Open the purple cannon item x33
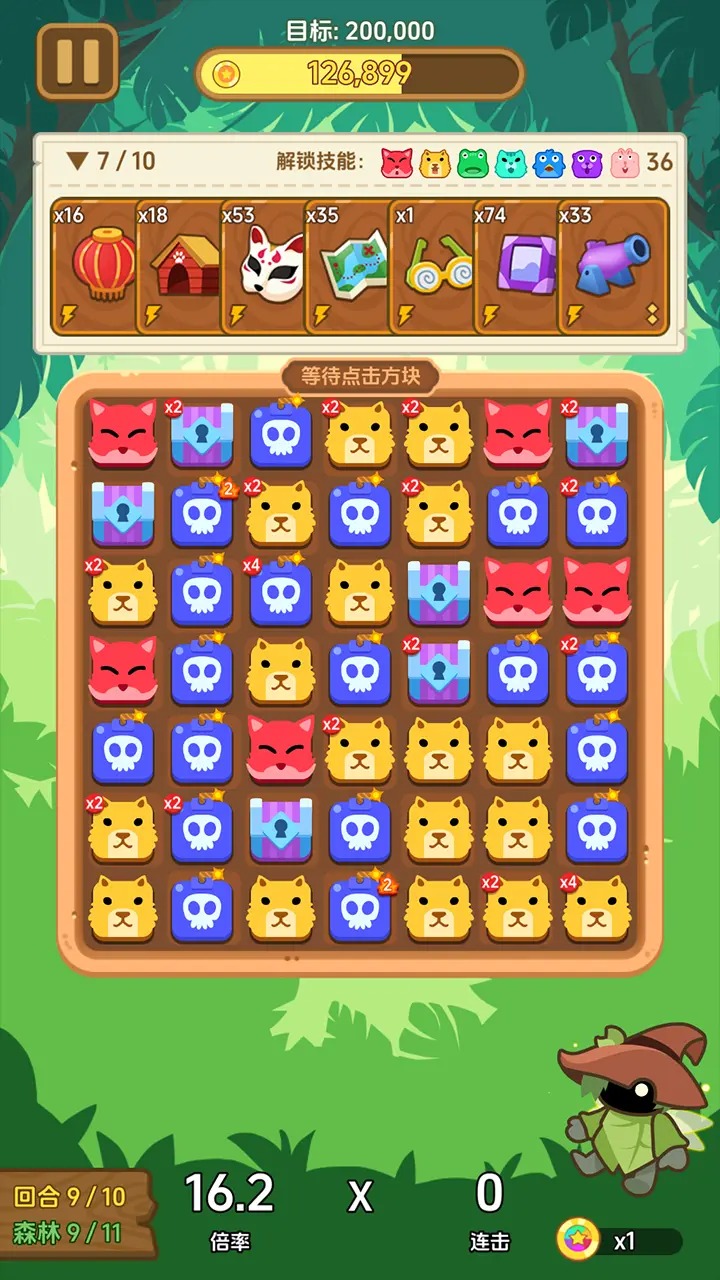This screenshot has width=720, height=1280. (611, 265)
